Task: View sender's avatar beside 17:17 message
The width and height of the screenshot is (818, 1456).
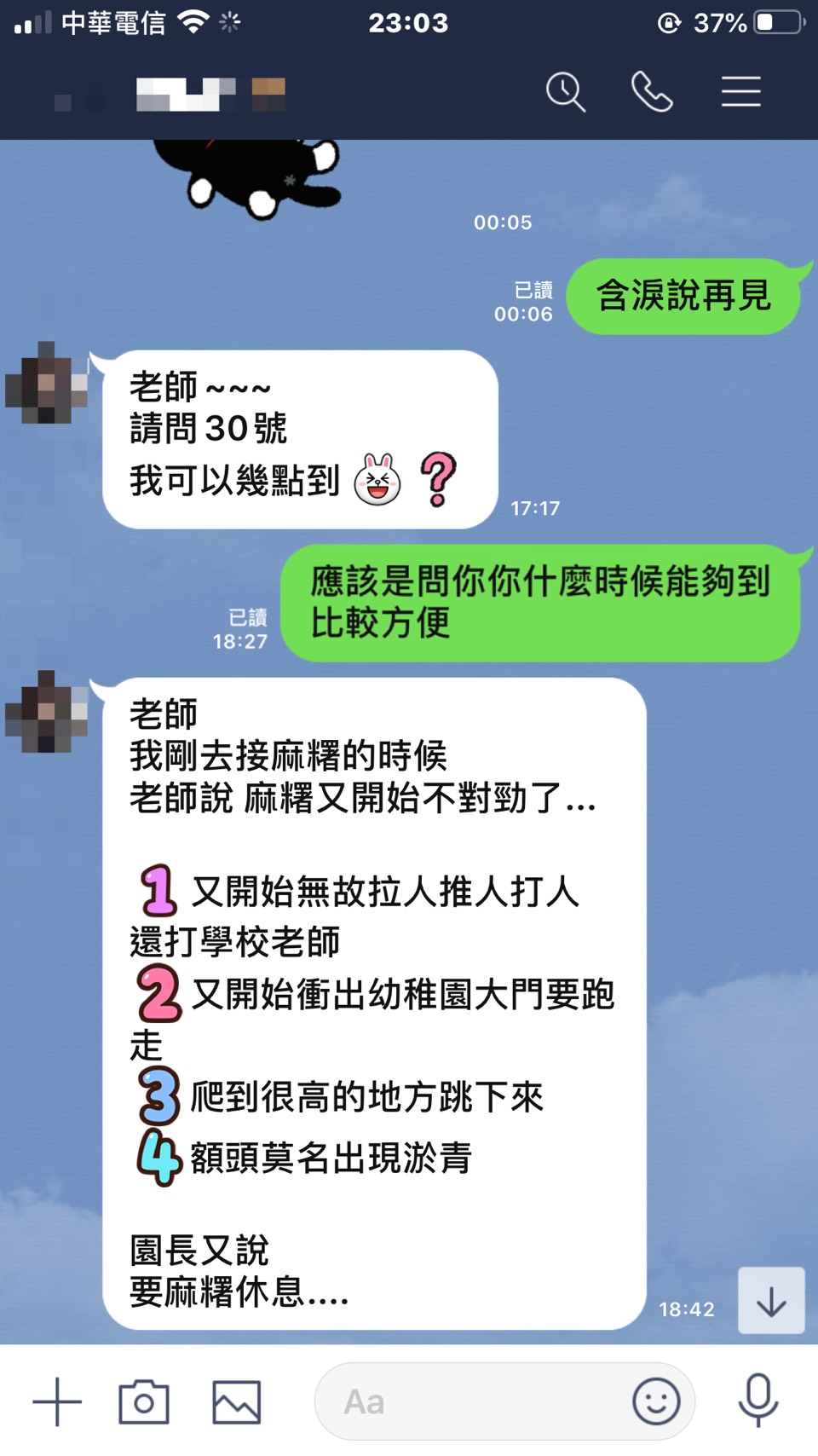Action: [x=47, y=384]
